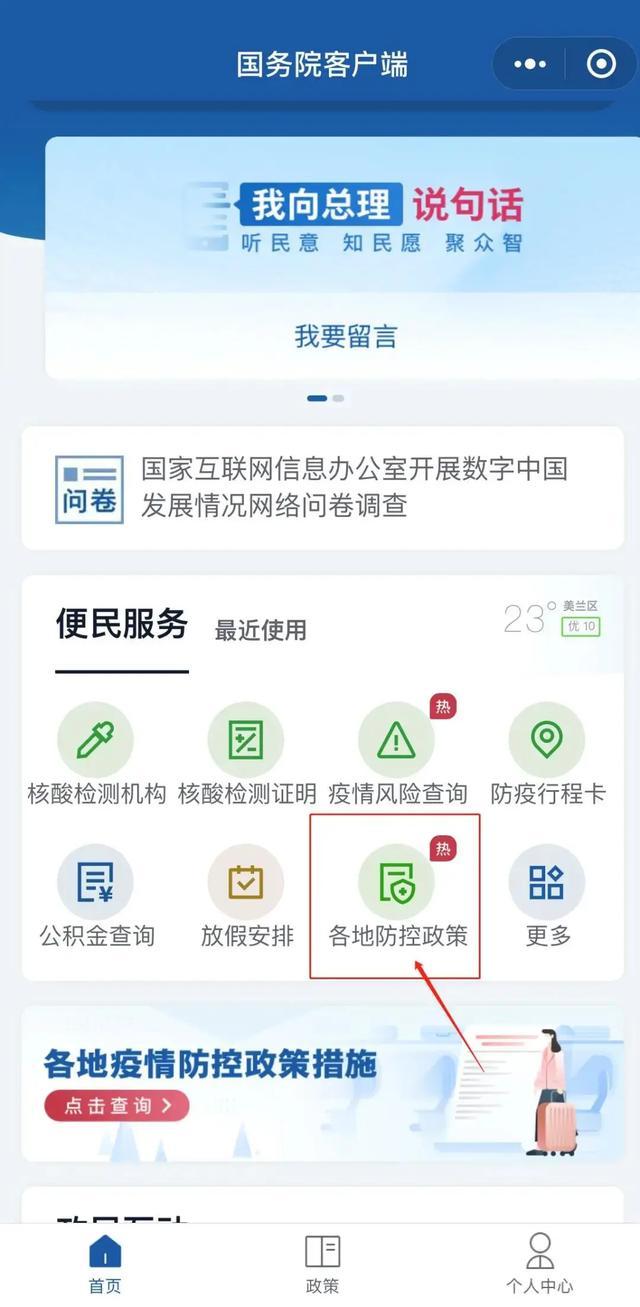Viewport: 640px width, 1307px height.
Task: Open the mini program more-options menu
Action: pyautogui.click(x=530, y=65)
